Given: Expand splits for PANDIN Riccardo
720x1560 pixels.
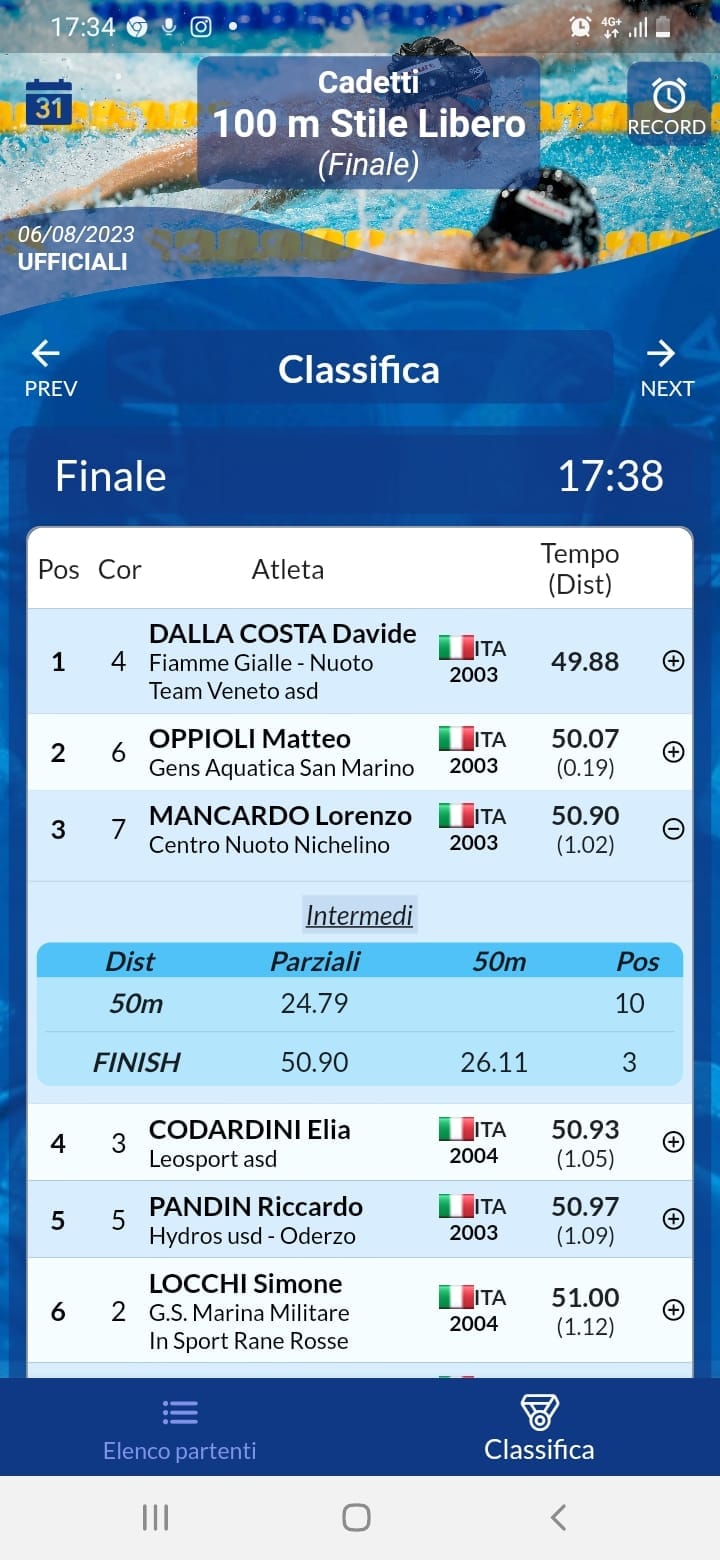Looking at the screenshot, I should click(674, 1219).
